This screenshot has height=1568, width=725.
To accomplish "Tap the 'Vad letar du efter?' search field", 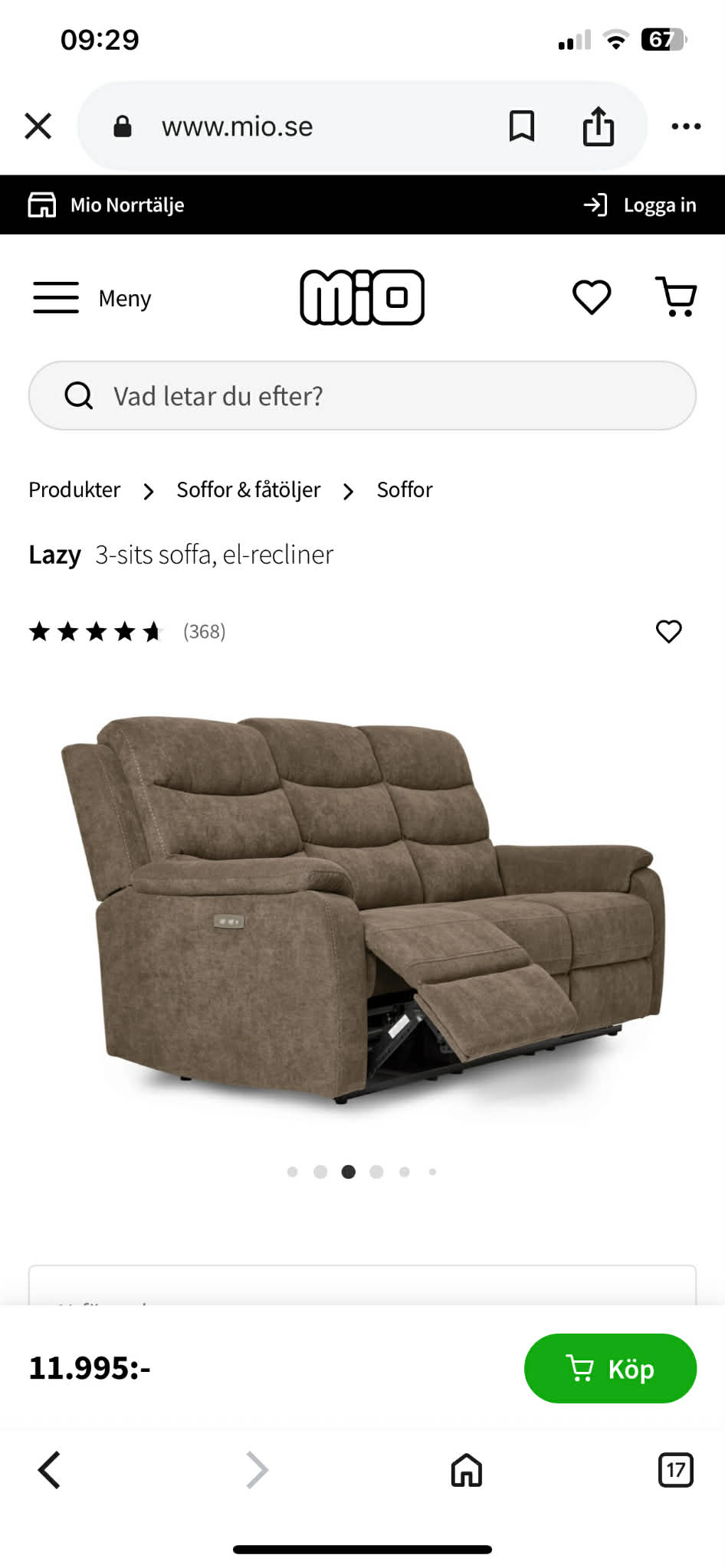I will pyautogui.click(x=362, y=395).
